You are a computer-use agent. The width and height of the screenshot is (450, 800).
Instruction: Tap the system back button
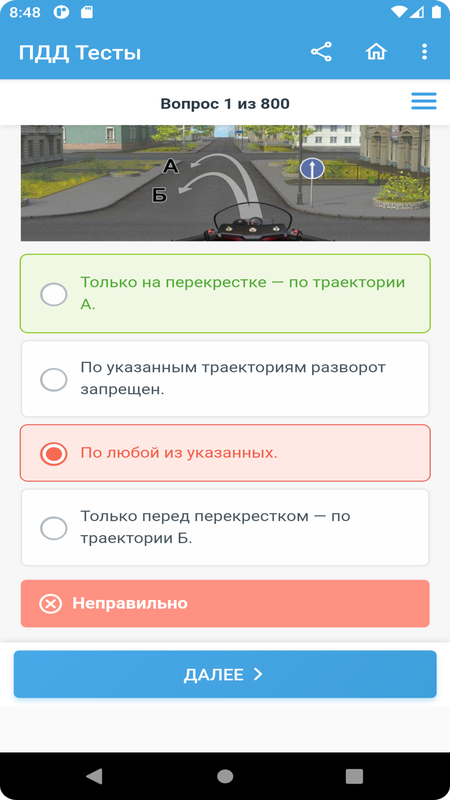point(94,776)
